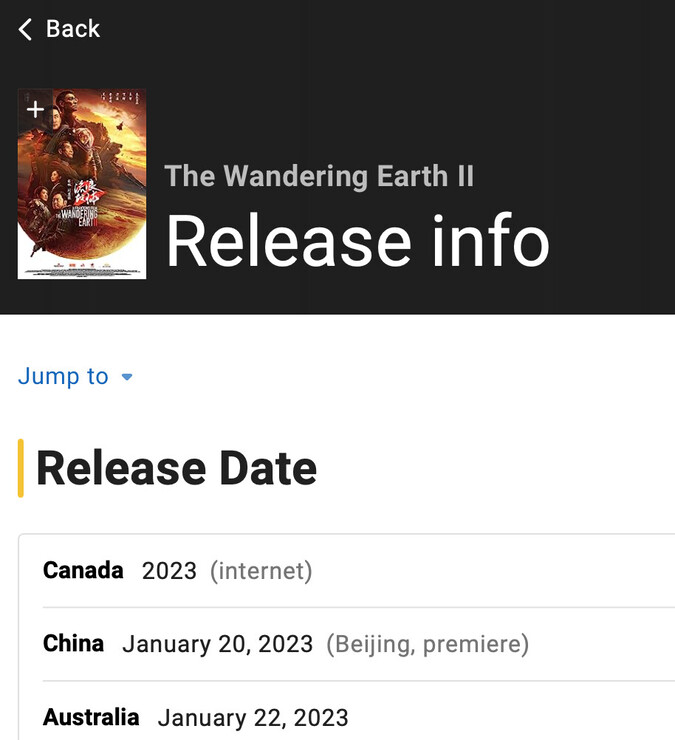Viewport: 675px width, 740px height.
Task: Go back to the previous page
Action: pyautogui.click(x=60, y=29)
